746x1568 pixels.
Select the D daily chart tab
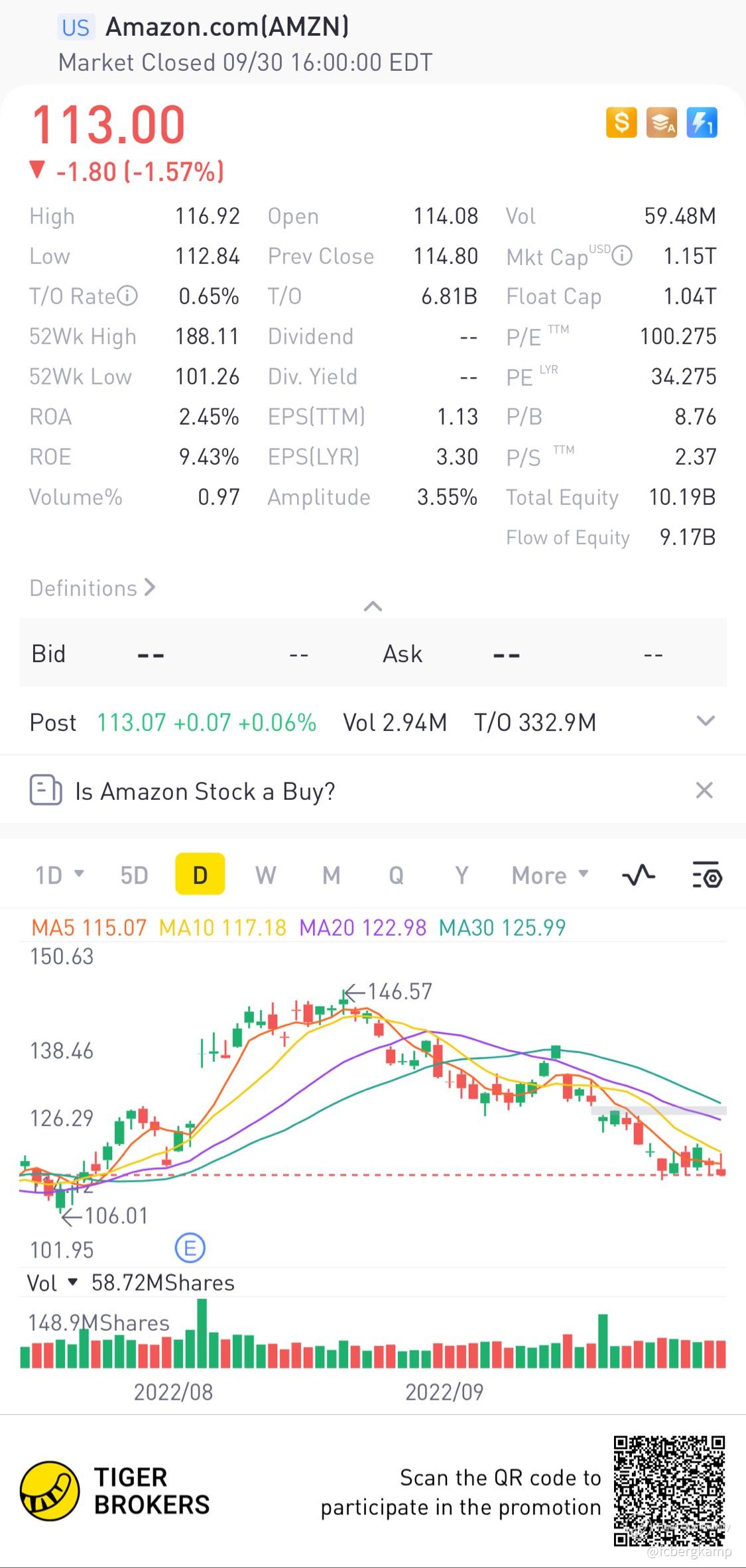pyautogui.click(x=200, y=875)
